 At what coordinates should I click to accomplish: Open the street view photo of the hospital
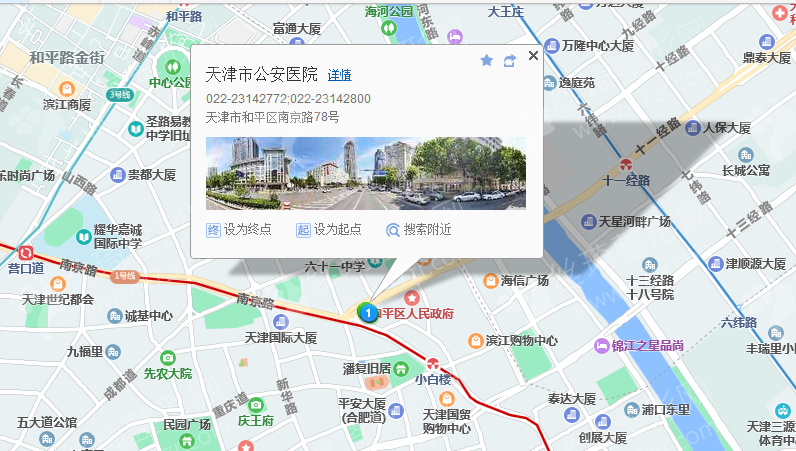point(365,174)
